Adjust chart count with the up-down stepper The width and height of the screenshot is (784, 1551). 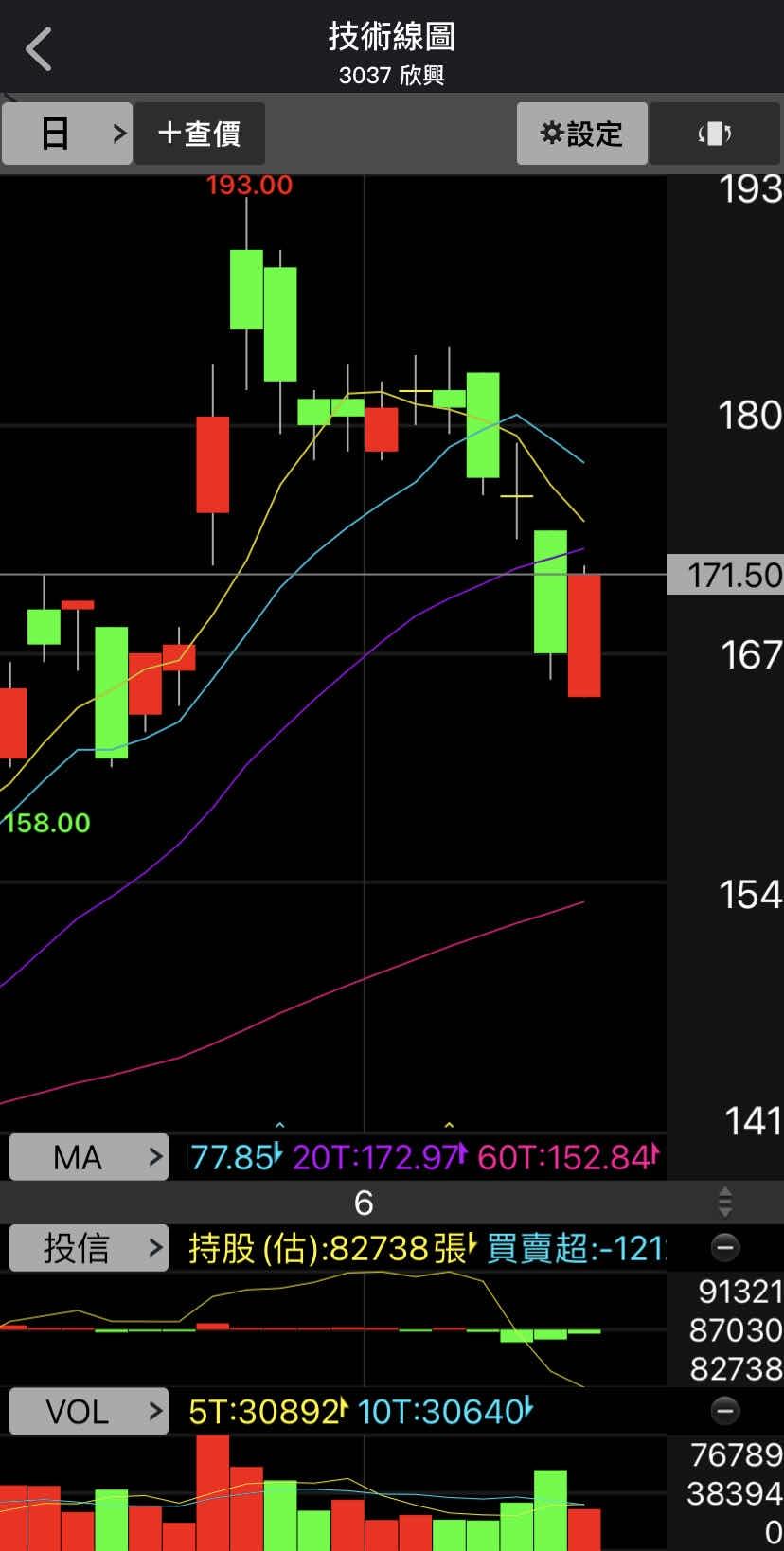[x=725, y=1203]
